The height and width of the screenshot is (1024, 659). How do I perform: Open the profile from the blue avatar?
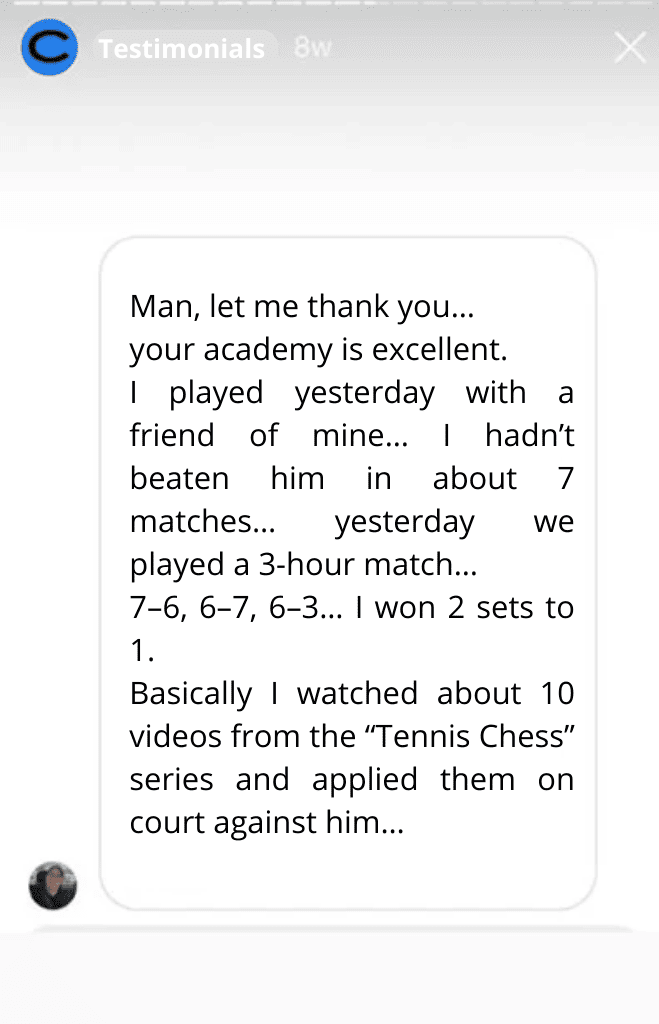[49, 47]
